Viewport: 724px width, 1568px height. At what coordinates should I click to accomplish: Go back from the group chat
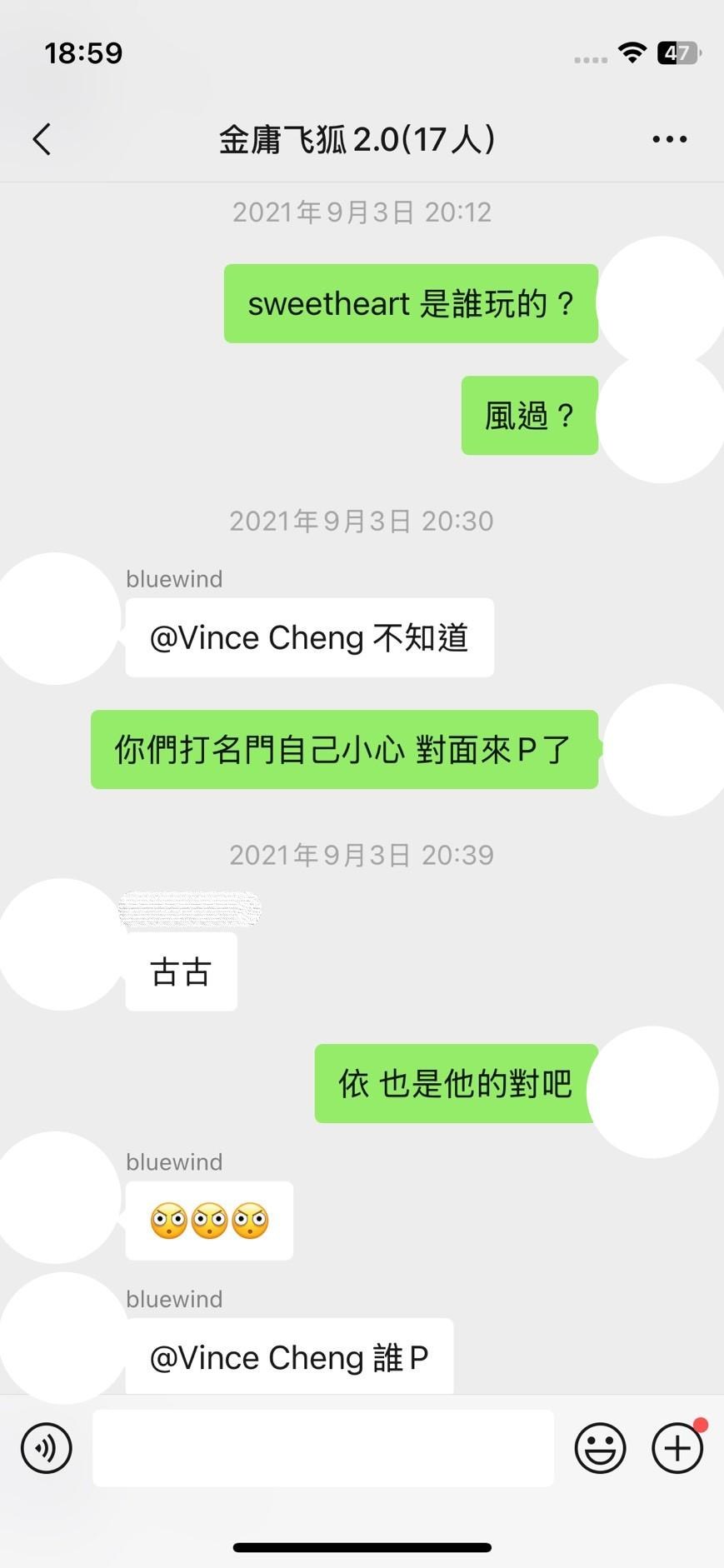[42, 139]
